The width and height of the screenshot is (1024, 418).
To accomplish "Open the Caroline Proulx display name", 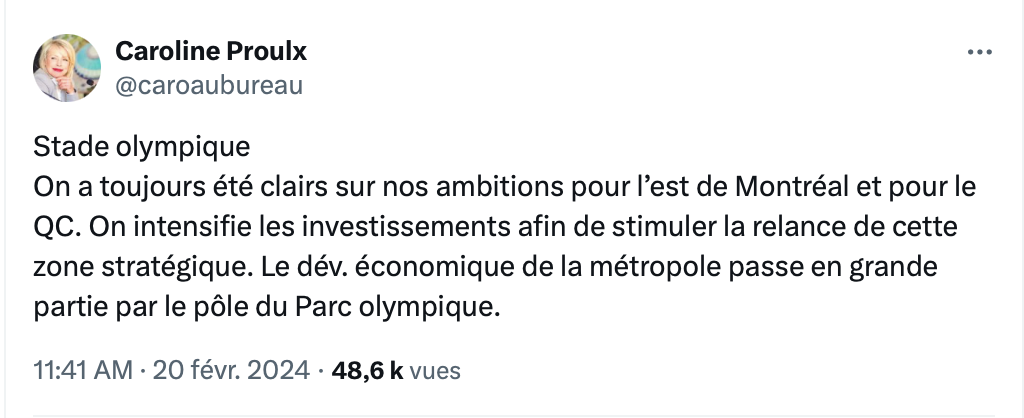I will point(211,51).
